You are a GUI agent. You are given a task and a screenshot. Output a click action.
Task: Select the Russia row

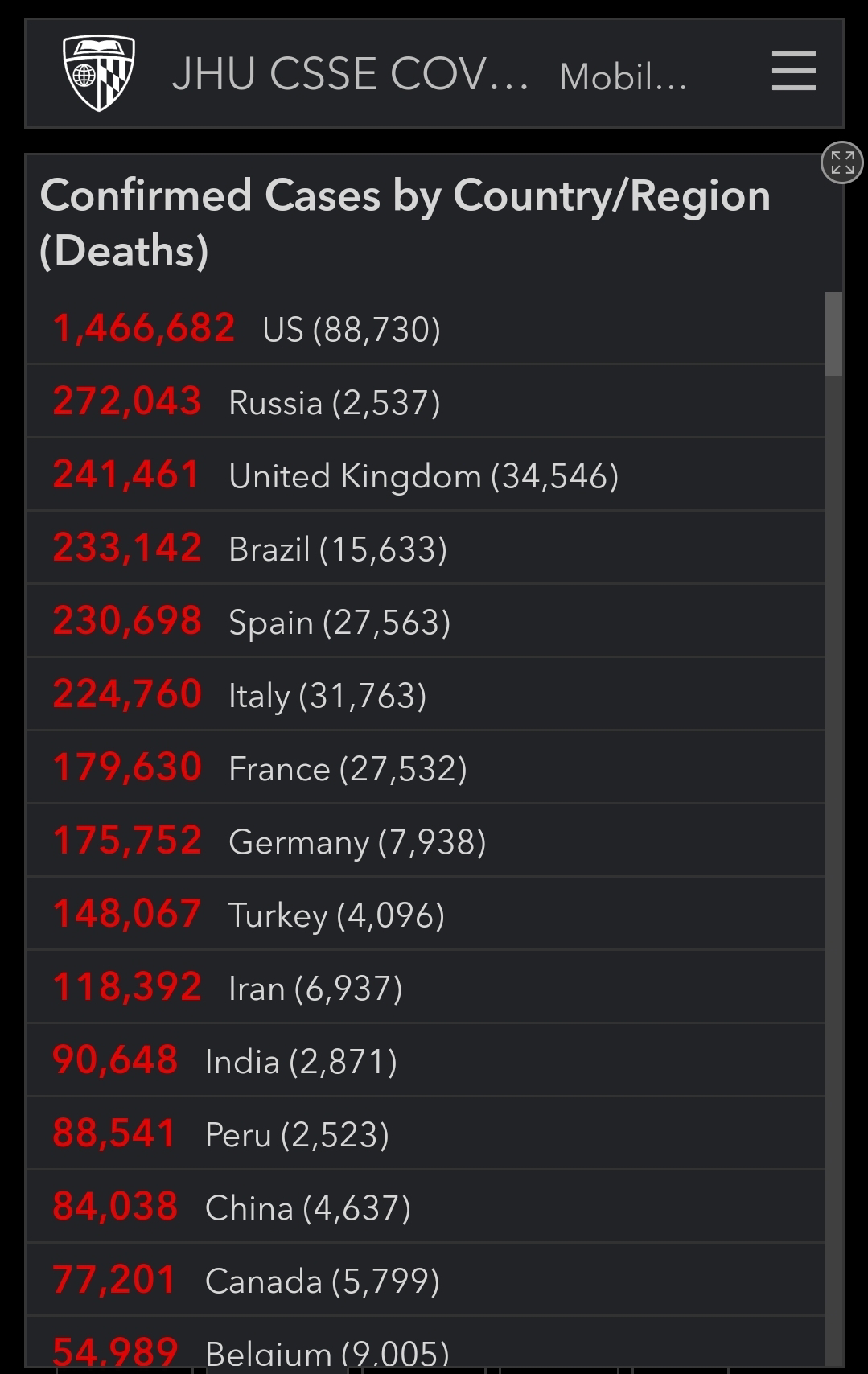click(426, 401)
